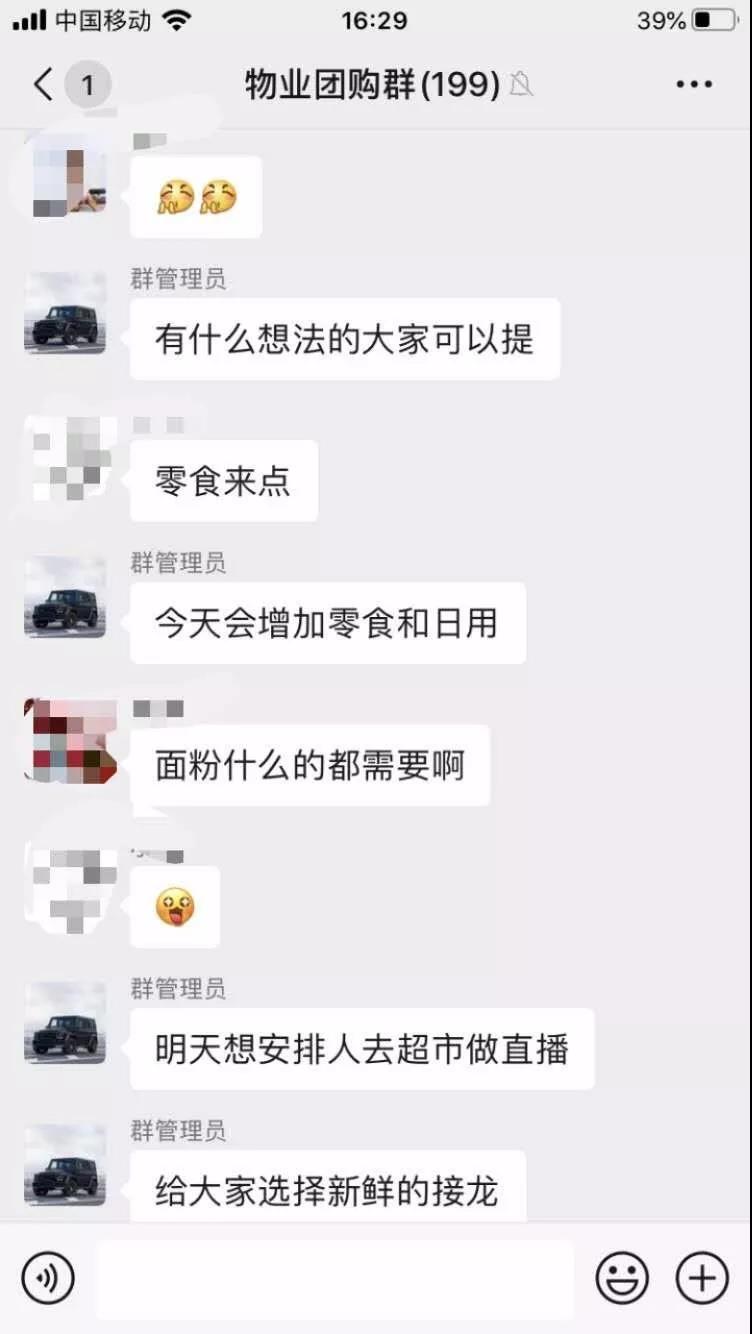Open the plus attachment menu
This screenshot has height=1334, width=752.
pos(702,1278)
